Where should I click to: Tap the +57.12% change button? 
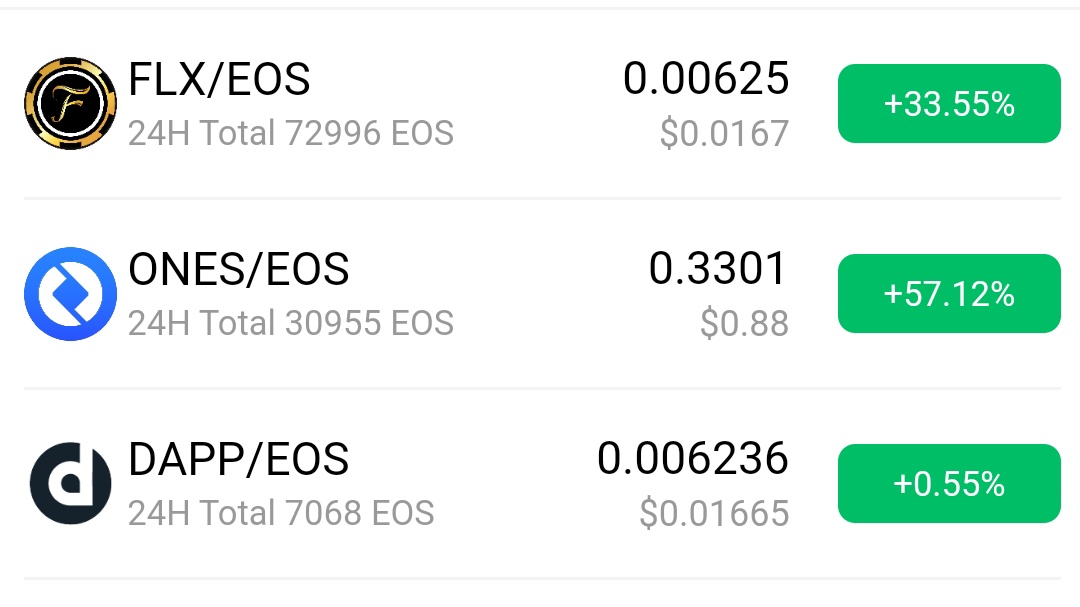tap(948, 294)
